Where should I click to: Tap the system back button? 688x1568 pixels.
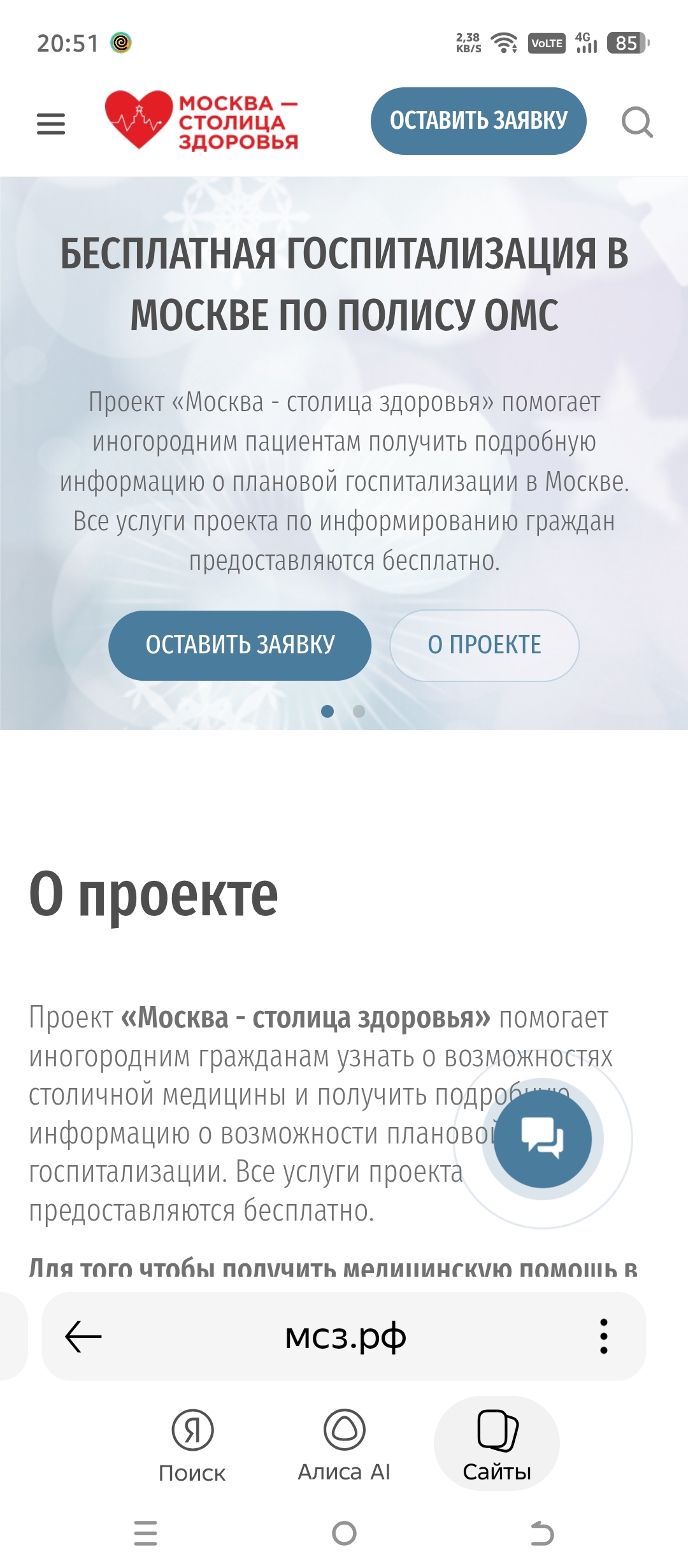[x=542, y=1533]
